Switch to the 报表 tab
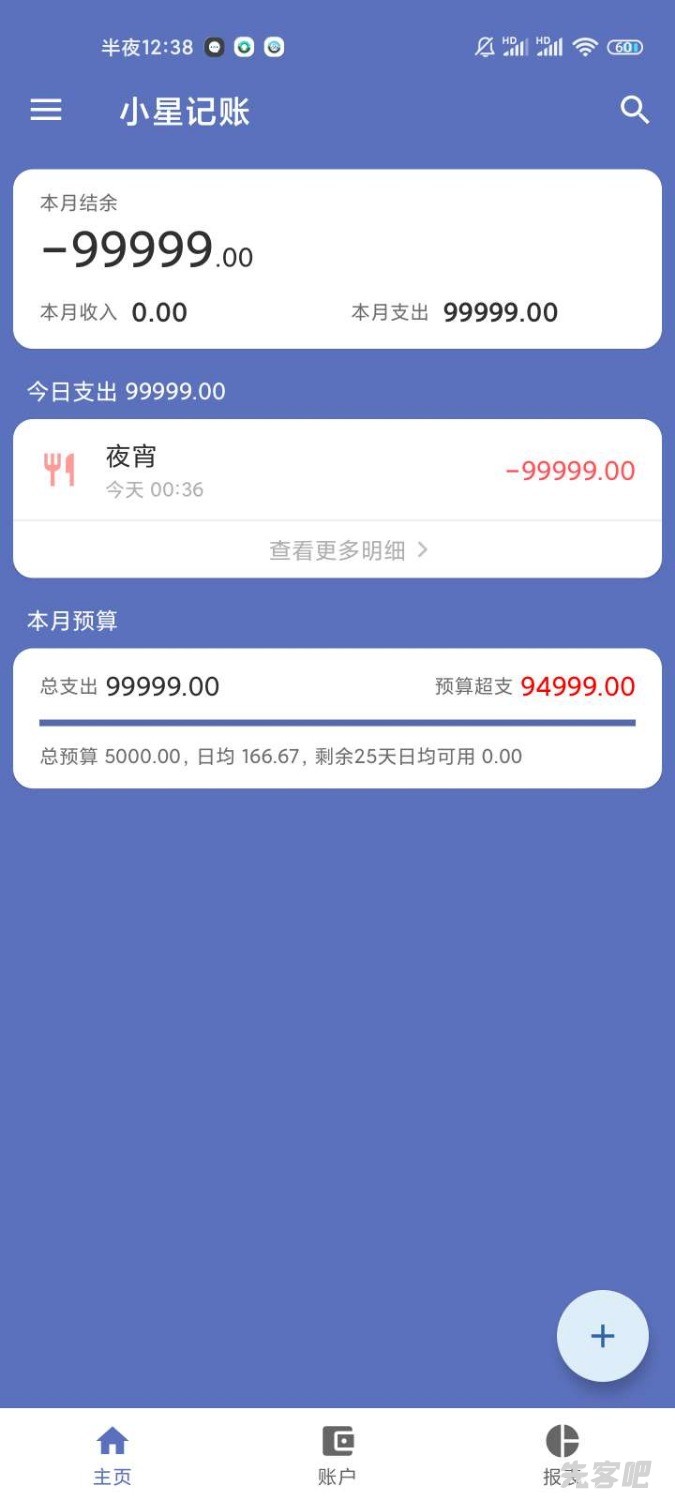Image resolution: width=675 pixels, height=1500 pixels. pos(562,1455)
